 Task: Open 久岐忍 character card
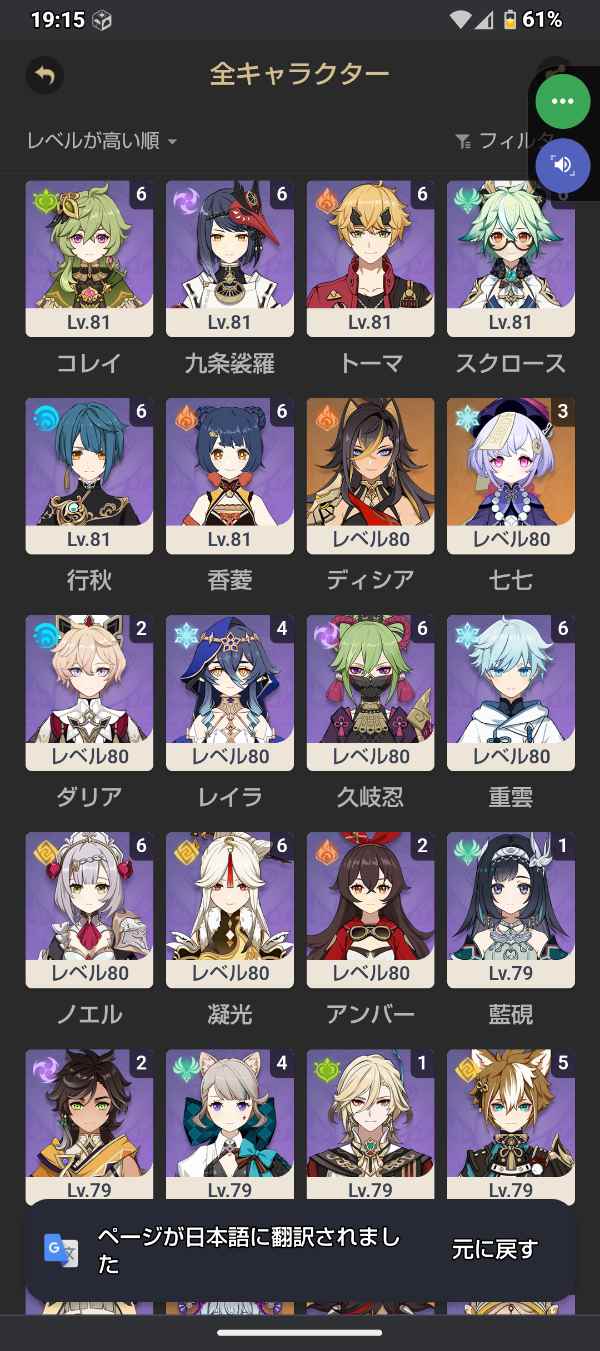pos(370,692)
